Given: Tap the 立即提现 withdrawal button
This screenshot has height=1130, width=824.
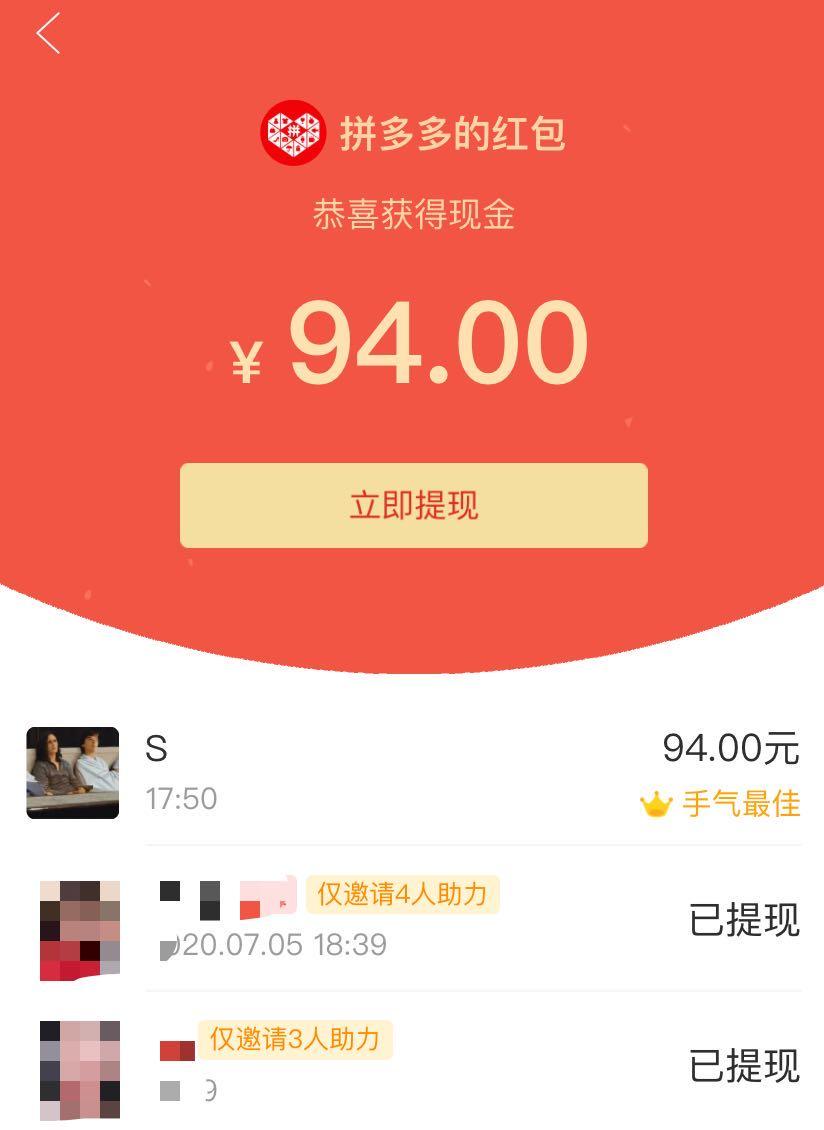Looking at the screenshot, I should (x=412, y=506).
